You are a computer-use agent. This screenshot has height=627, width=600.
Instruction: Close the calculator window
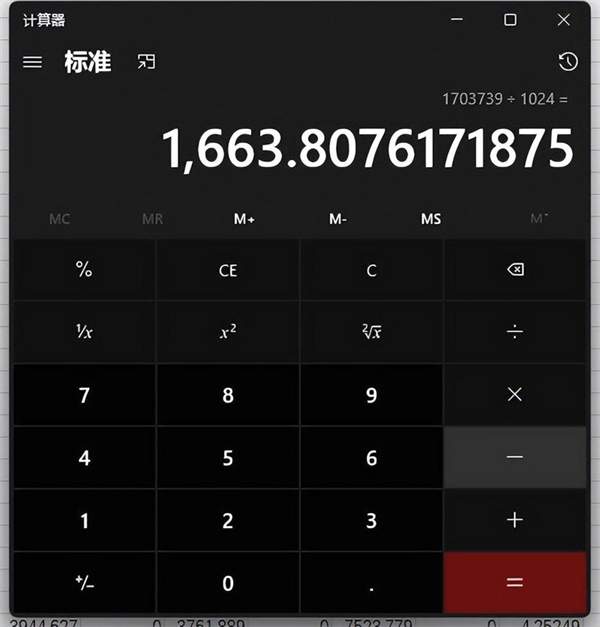pos(564,20)
